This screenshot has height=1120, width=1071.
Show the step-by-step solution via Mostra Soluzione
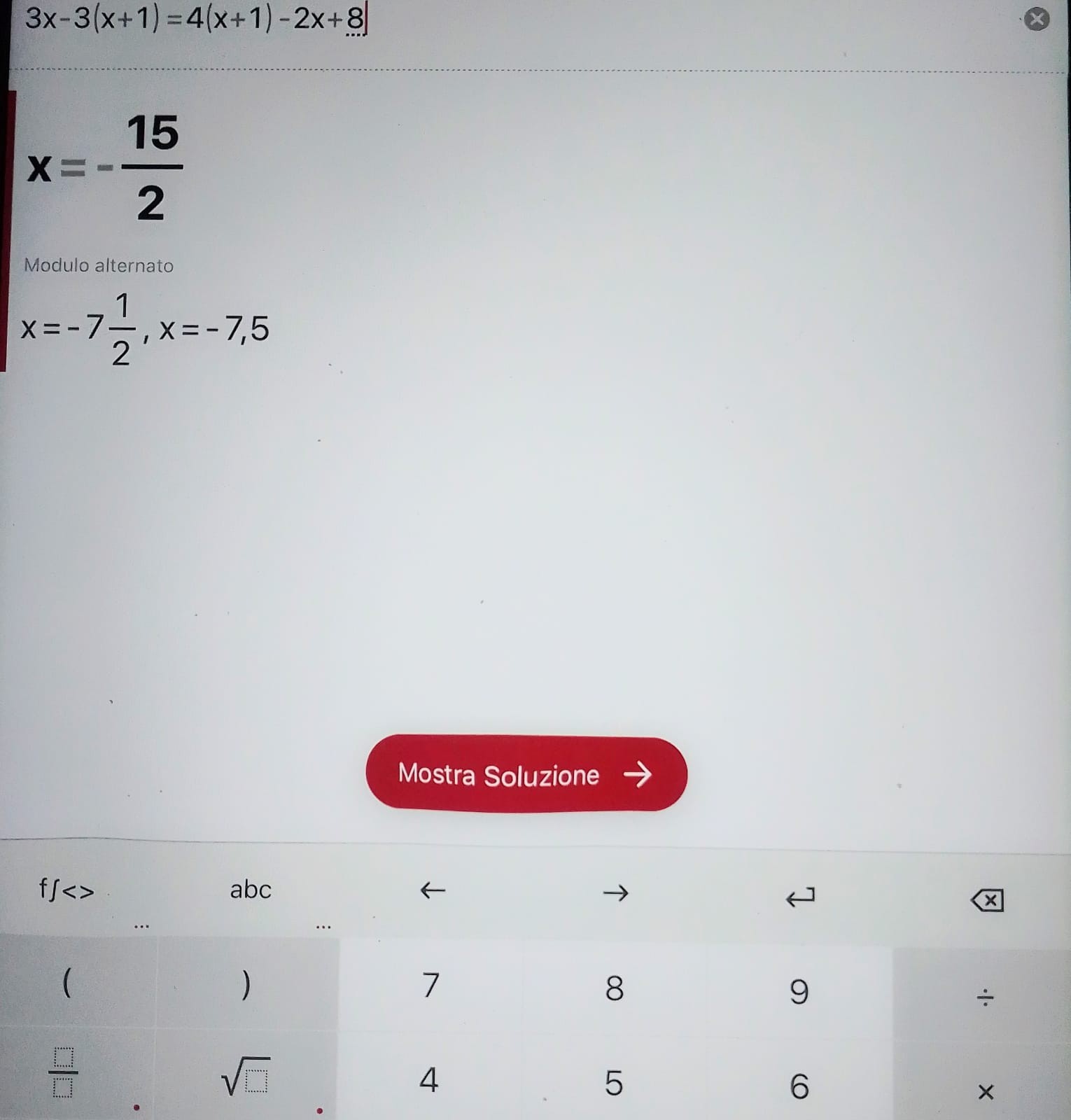(526, 774)
